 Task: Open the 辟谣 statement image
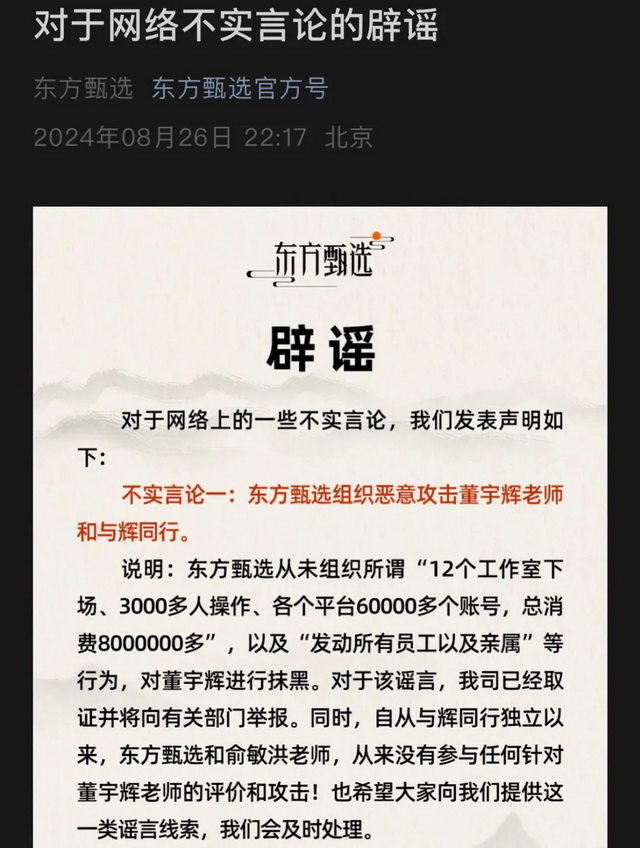click(x=320, y=520)
